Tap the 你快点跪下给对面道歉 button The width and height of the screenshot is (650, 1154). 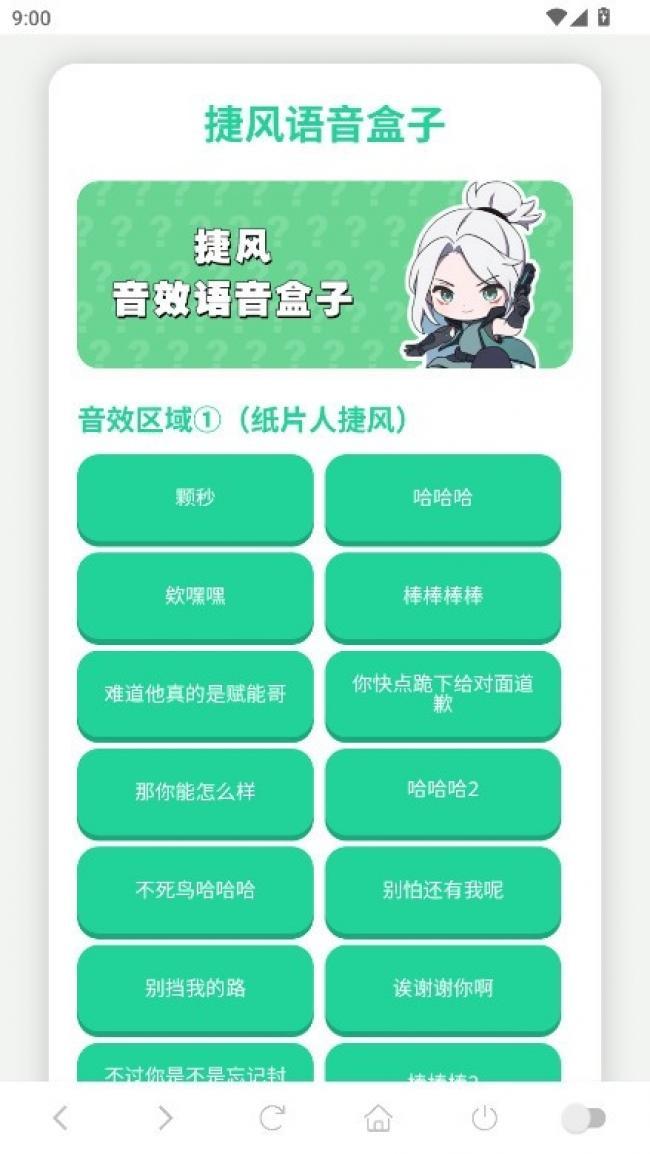tap(443, 693)
